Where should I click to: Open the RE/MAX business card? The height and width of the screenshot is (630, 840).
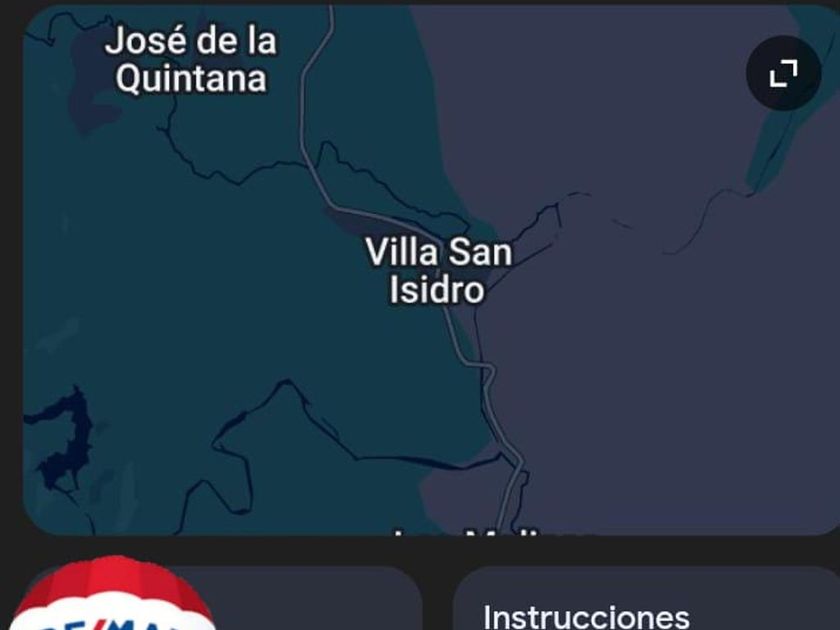[220, 600]
